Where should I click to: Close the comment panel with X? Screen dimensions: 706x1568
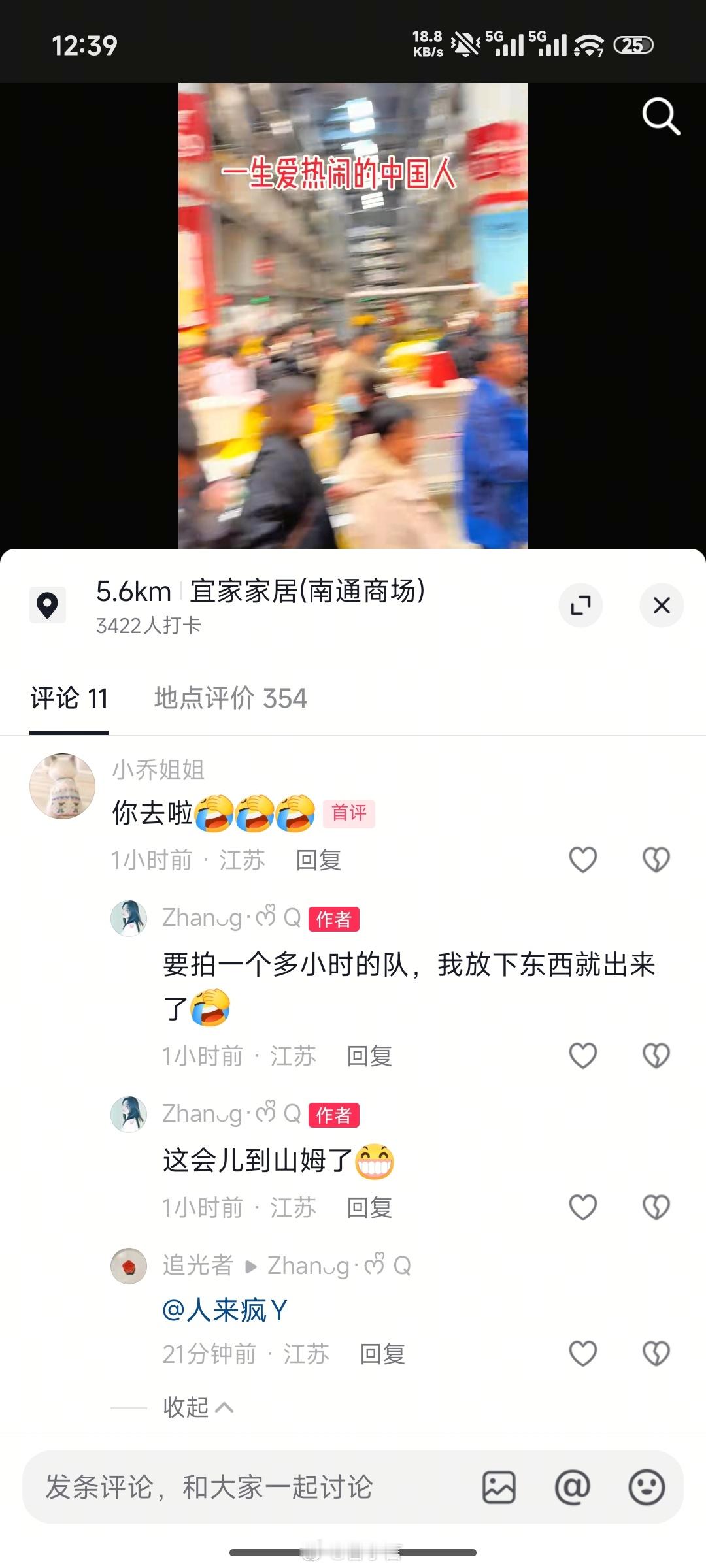(662, 605)
